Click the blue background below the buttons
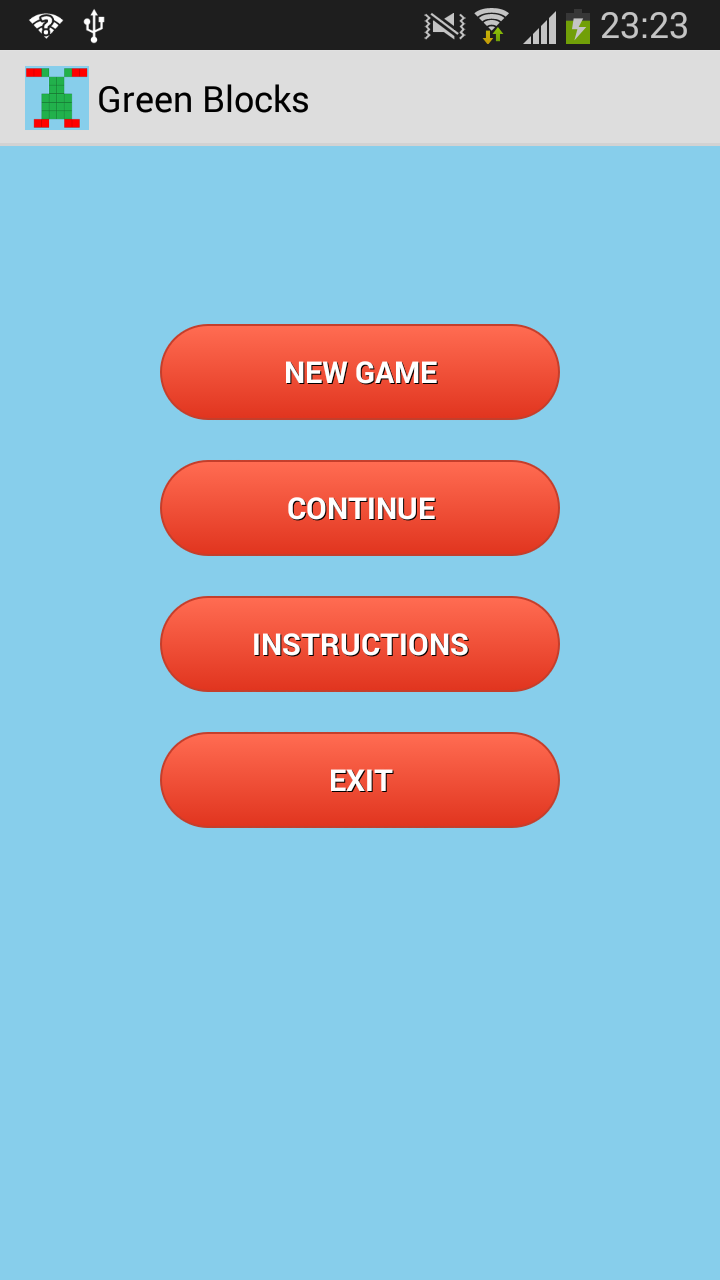 tap(360, 1000)
